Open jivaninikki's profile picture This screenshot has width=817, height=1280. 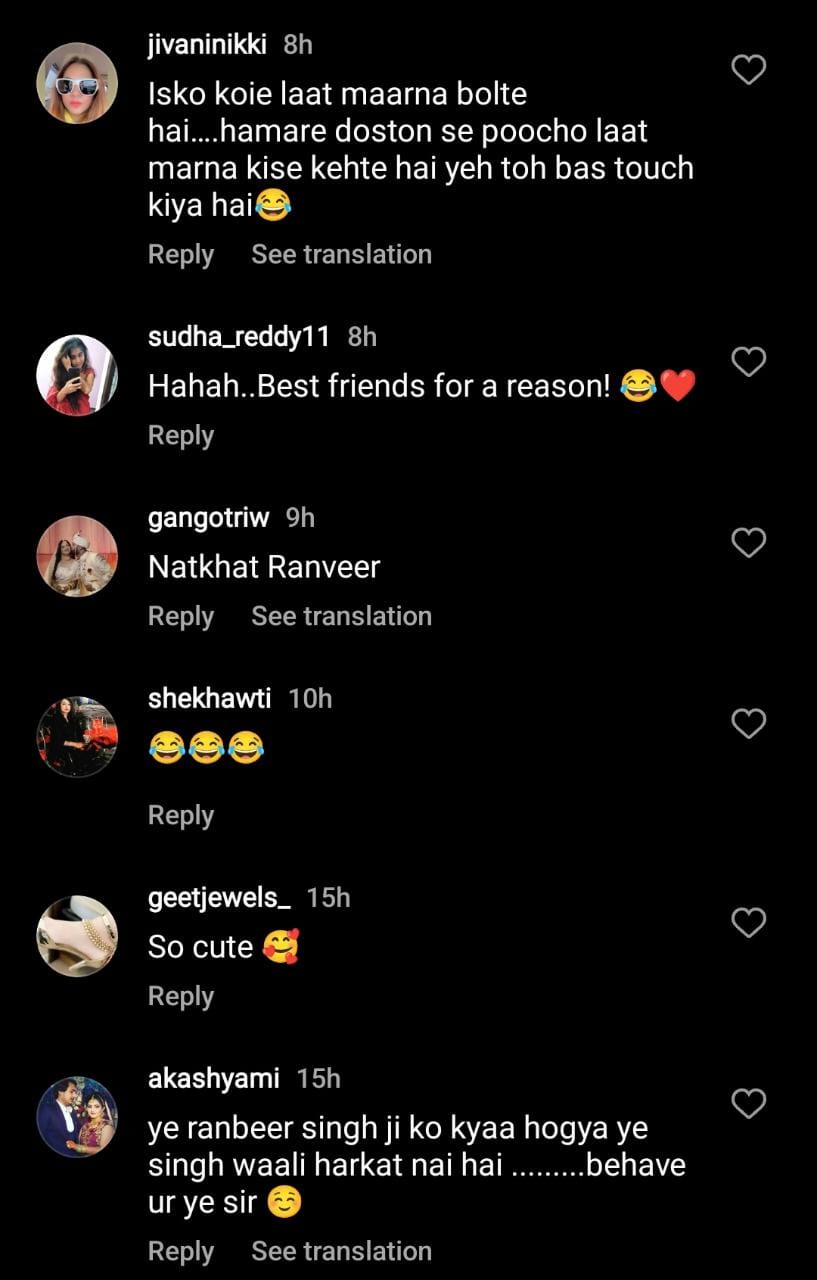77,83
